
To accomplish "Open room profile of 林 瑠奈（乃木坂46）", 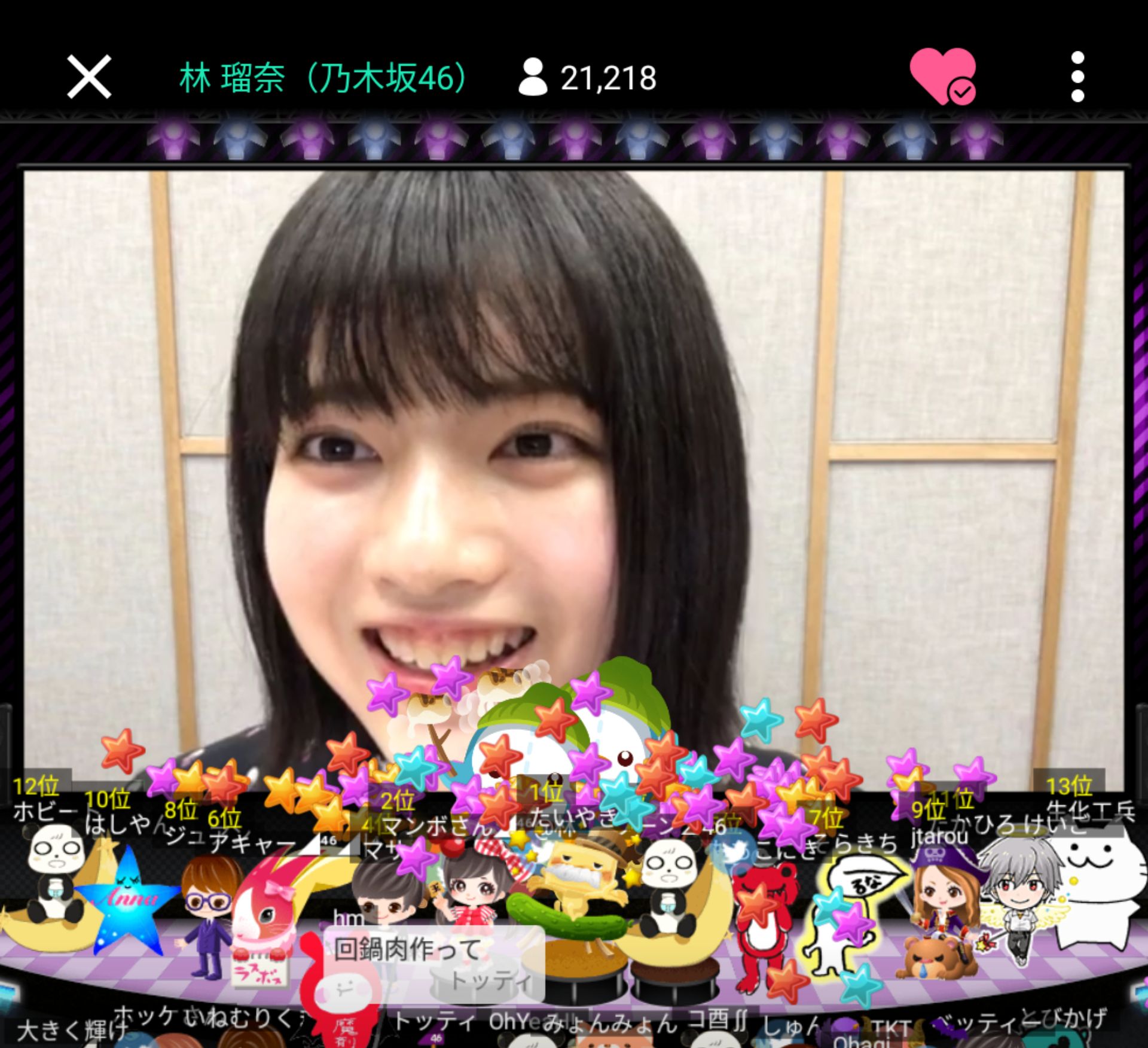I will tap(323, 78).
